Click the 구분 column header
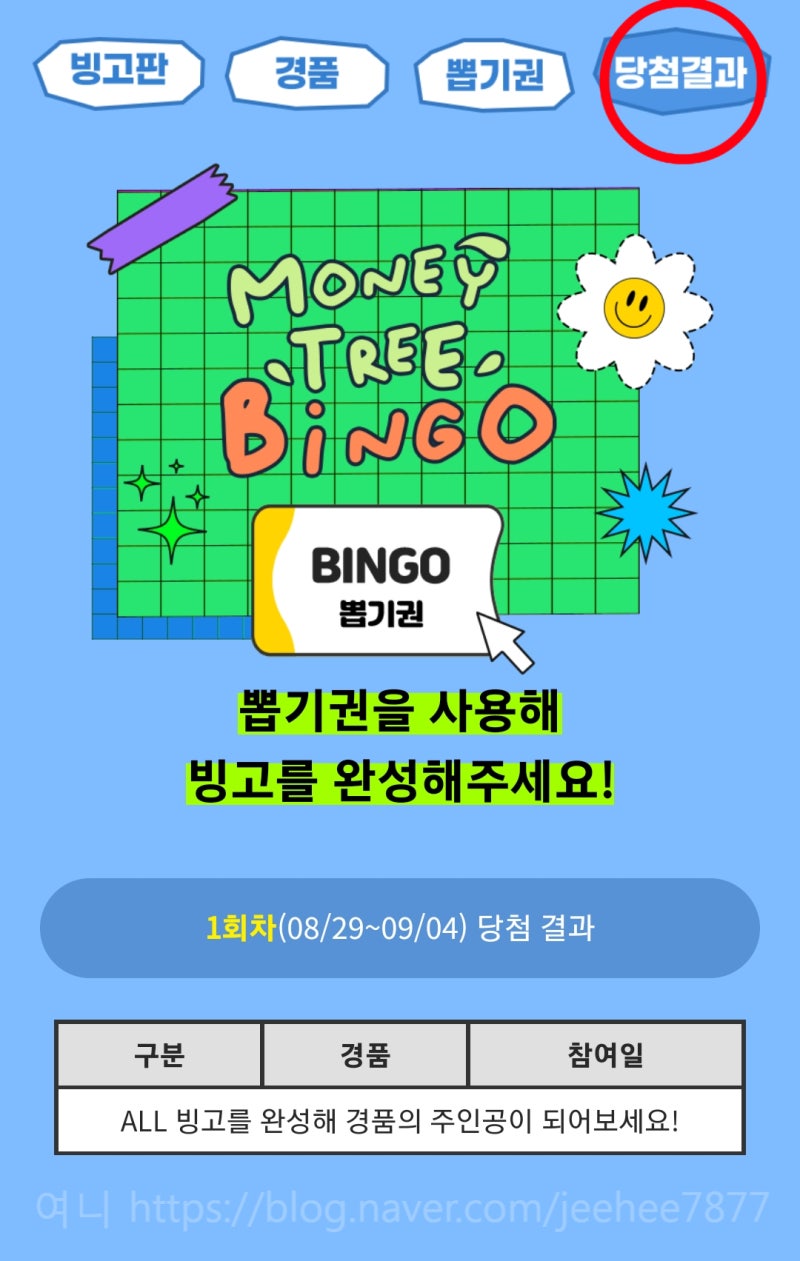800x1261 pixels. pyautogui.click(x=160, y=1054)
